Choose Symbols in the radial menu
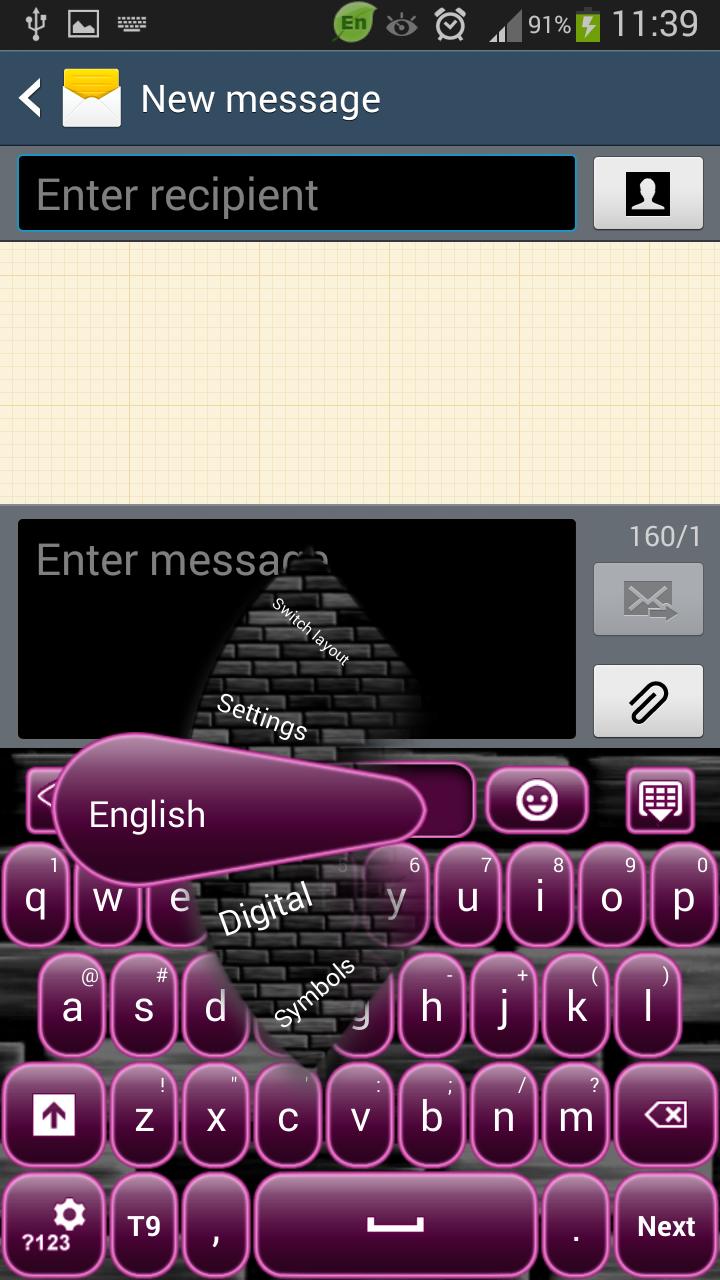The image size is (720, 1280). click(x=315, y=992)
